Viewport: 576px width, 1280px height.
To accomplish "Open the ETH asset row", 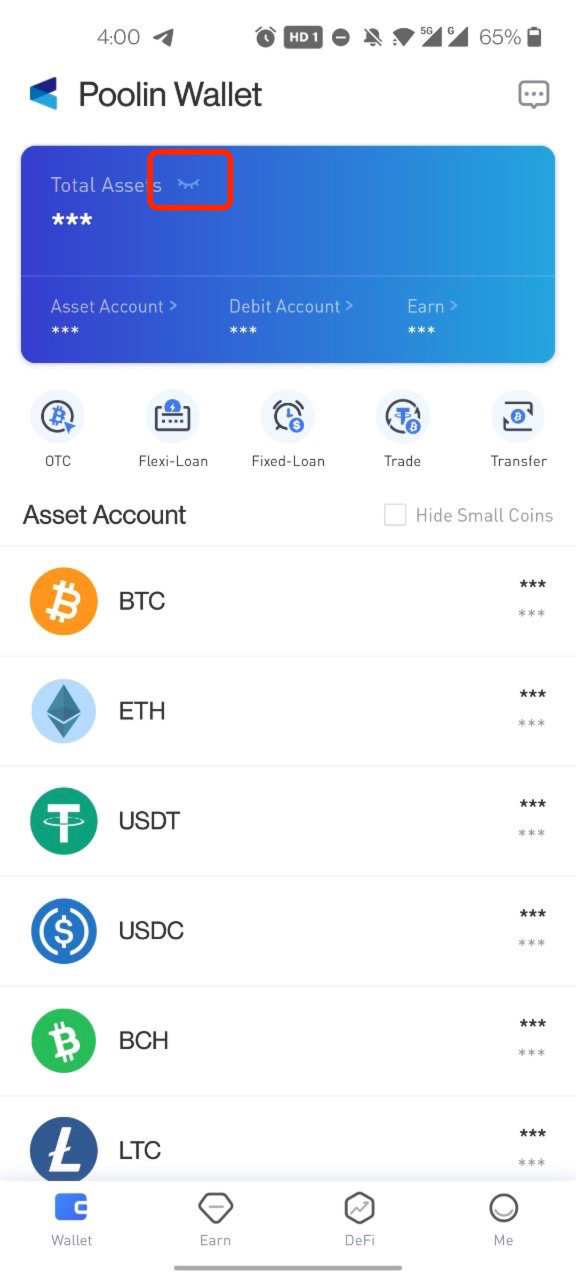I will pyautogui.click(x=288, y=712).
